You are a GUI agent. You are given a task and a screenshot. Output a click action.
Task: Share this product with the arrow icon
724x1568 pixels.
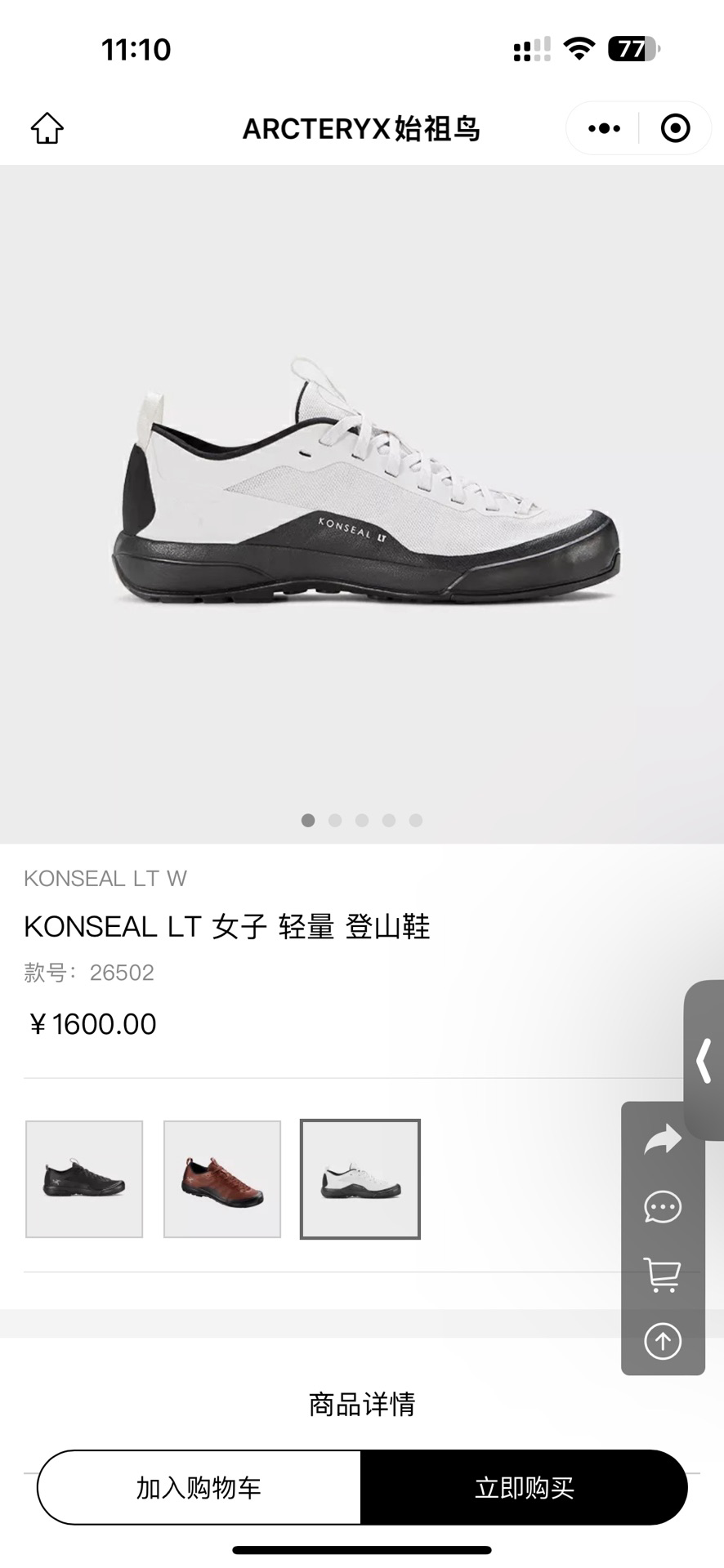[662, 1140]
